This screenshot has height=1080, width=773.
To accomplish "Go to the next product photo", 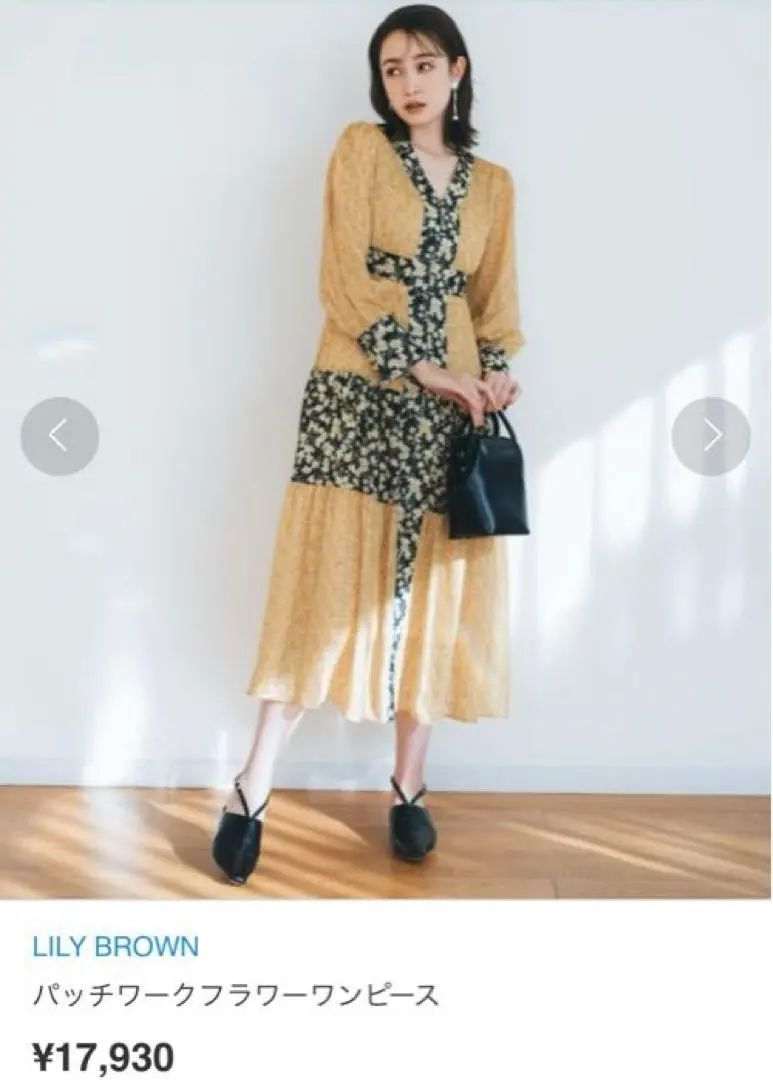I will 711,436.
